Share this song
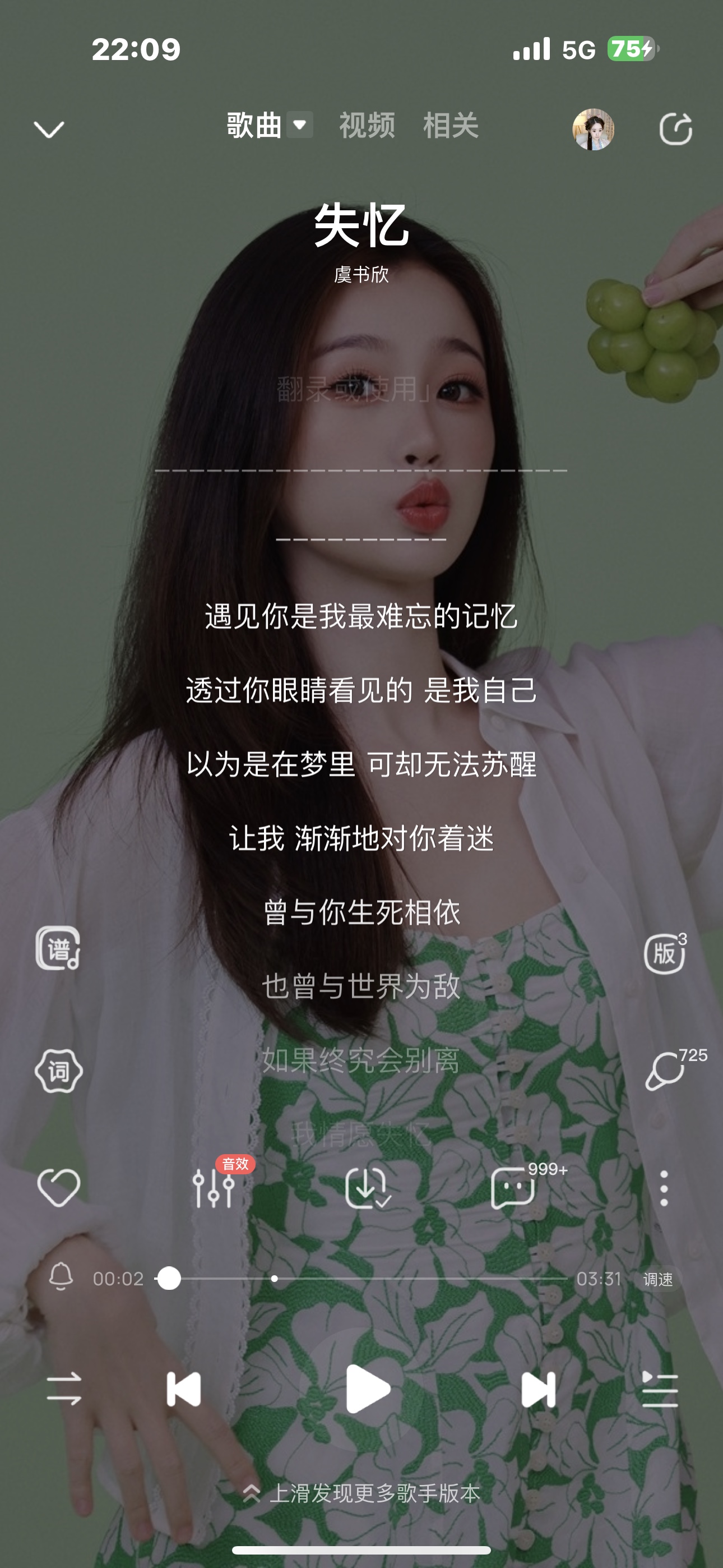 tap(676, 129)
